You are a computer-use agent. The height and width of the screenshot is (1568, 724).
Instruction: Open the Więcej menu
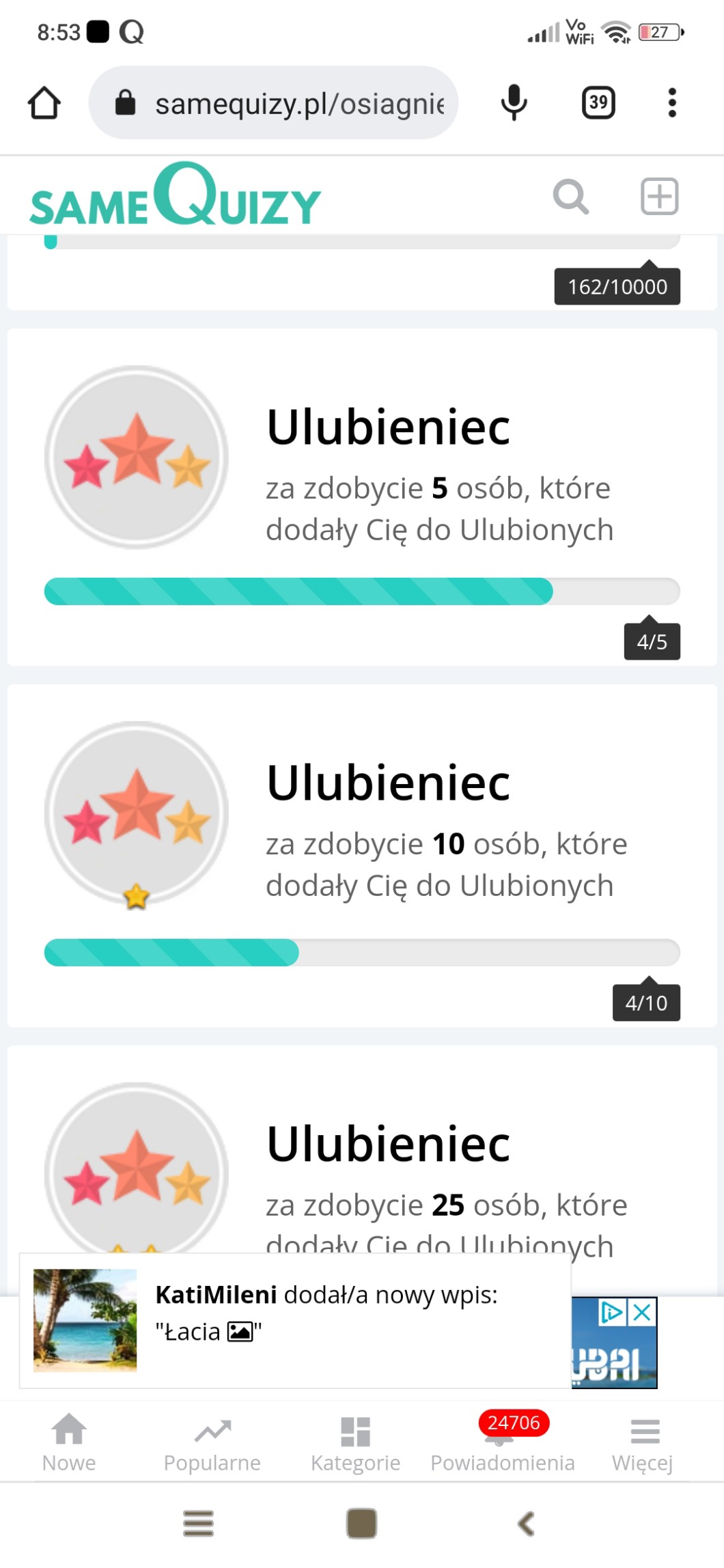pyautogui.click(x=643, y=1444)
